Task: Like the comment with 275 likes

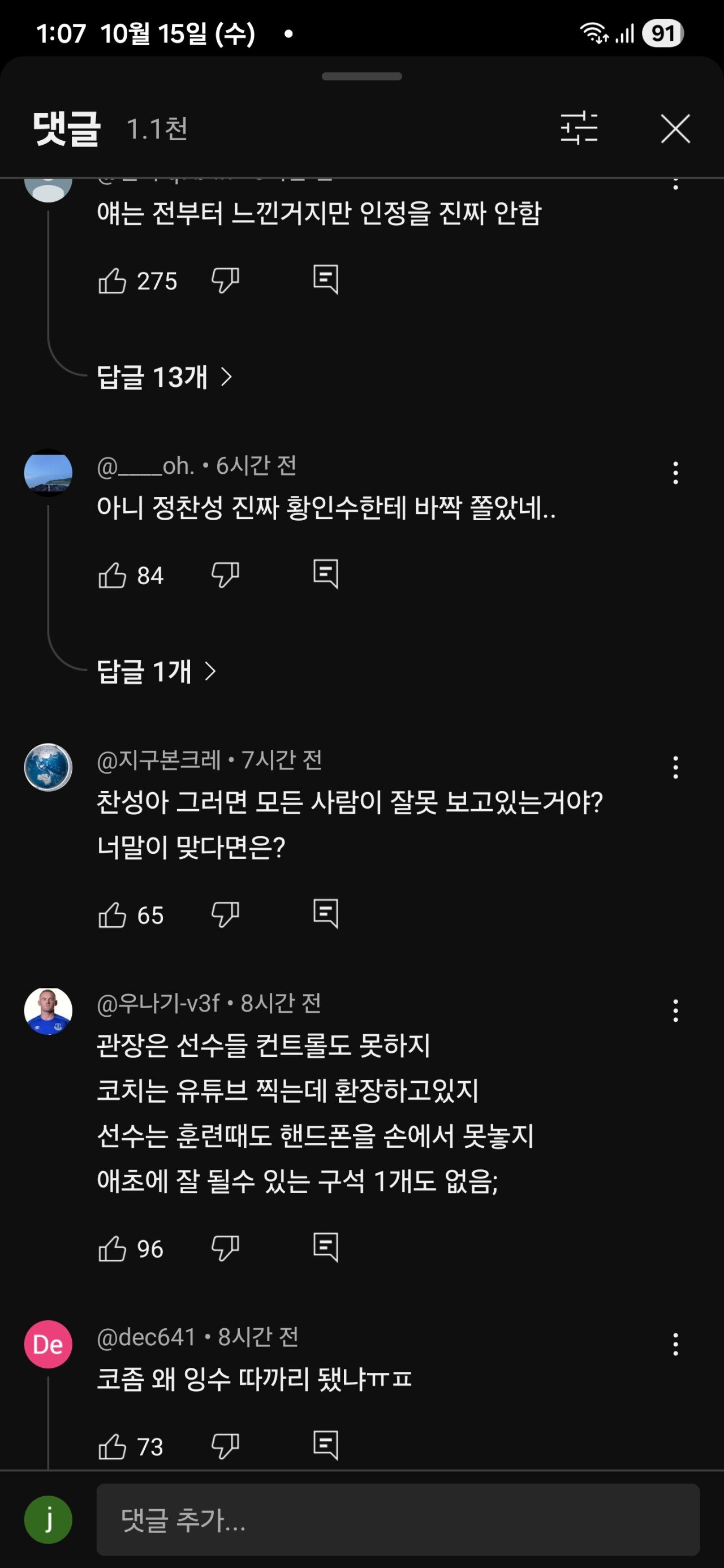Action: click(112, 281)
